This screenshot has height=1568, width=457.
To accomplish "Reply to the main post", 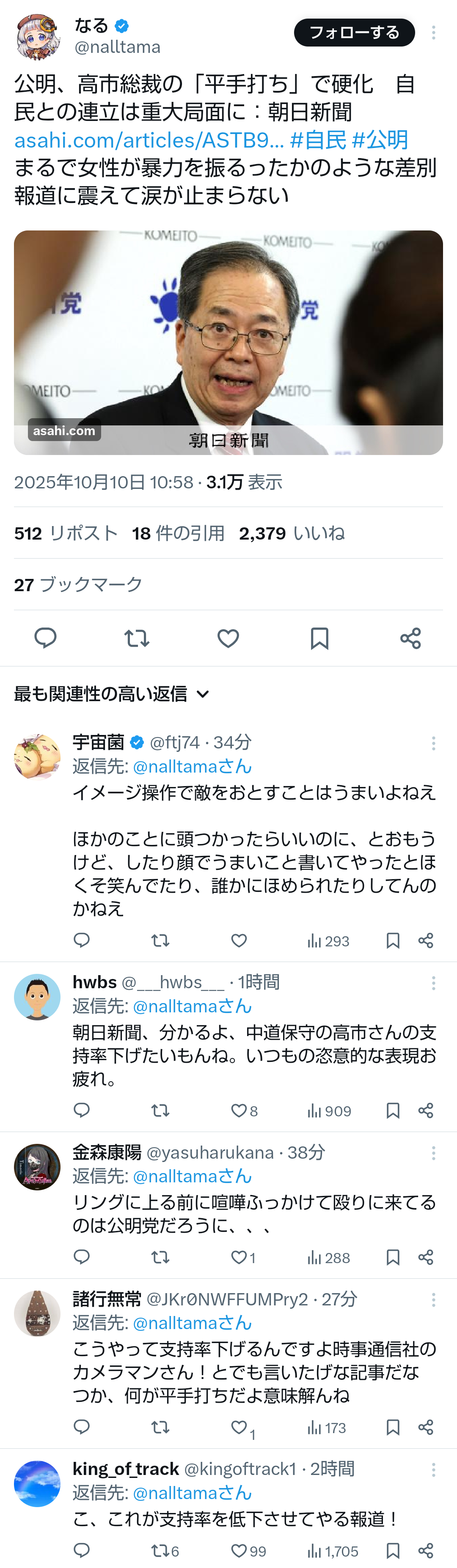I will coord(45,638).
